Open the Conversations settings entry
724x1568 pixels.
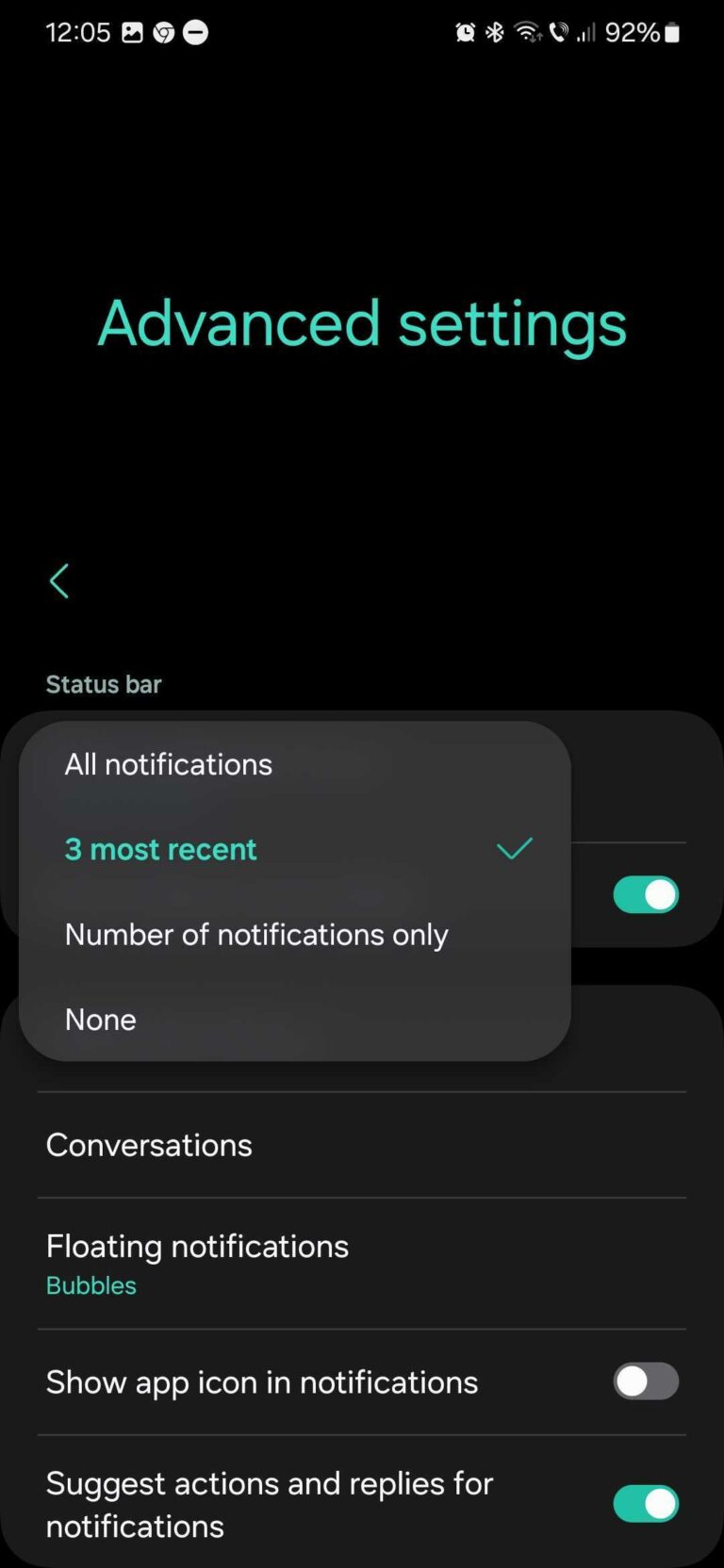(x=149, y=1145)
